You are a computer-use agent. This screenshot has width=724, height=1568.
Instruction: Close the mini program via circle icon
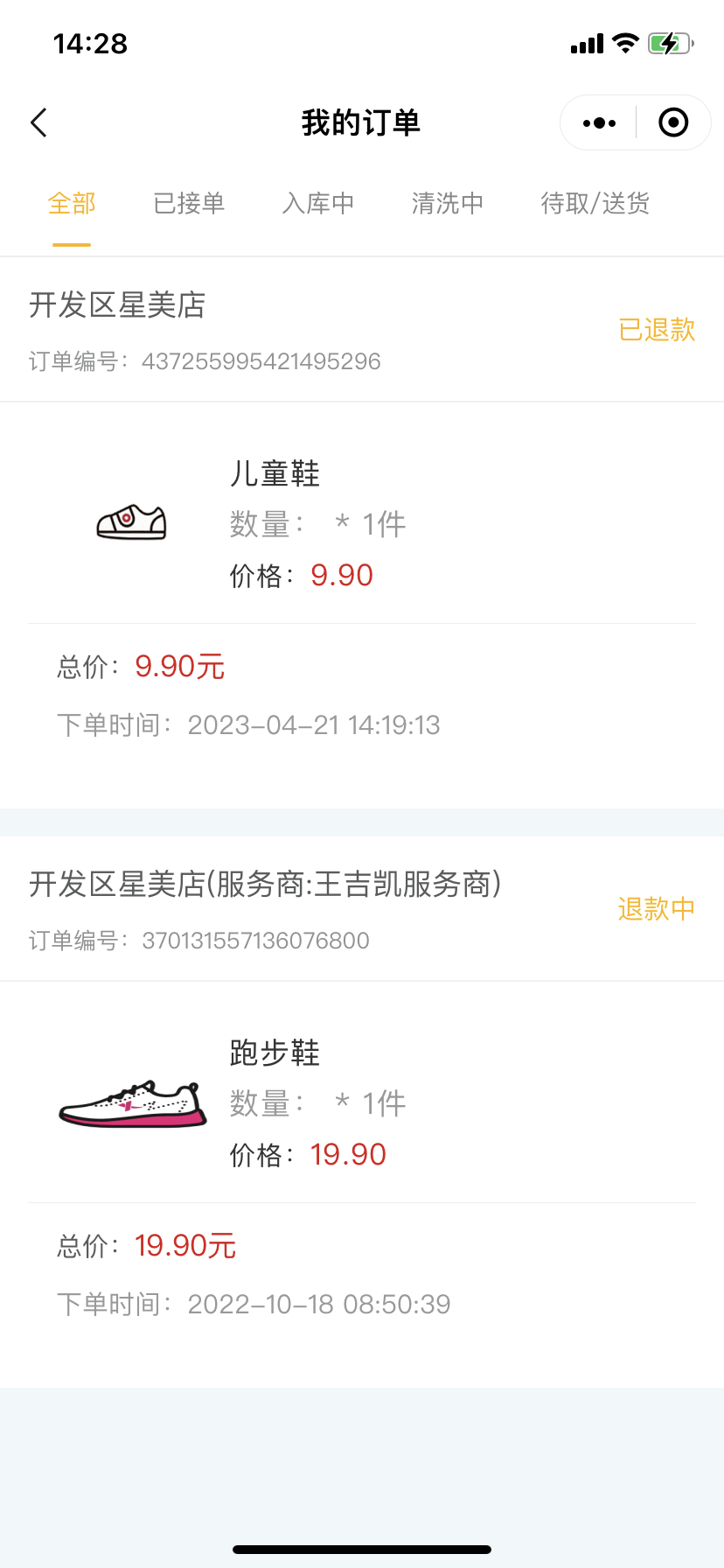672,123
